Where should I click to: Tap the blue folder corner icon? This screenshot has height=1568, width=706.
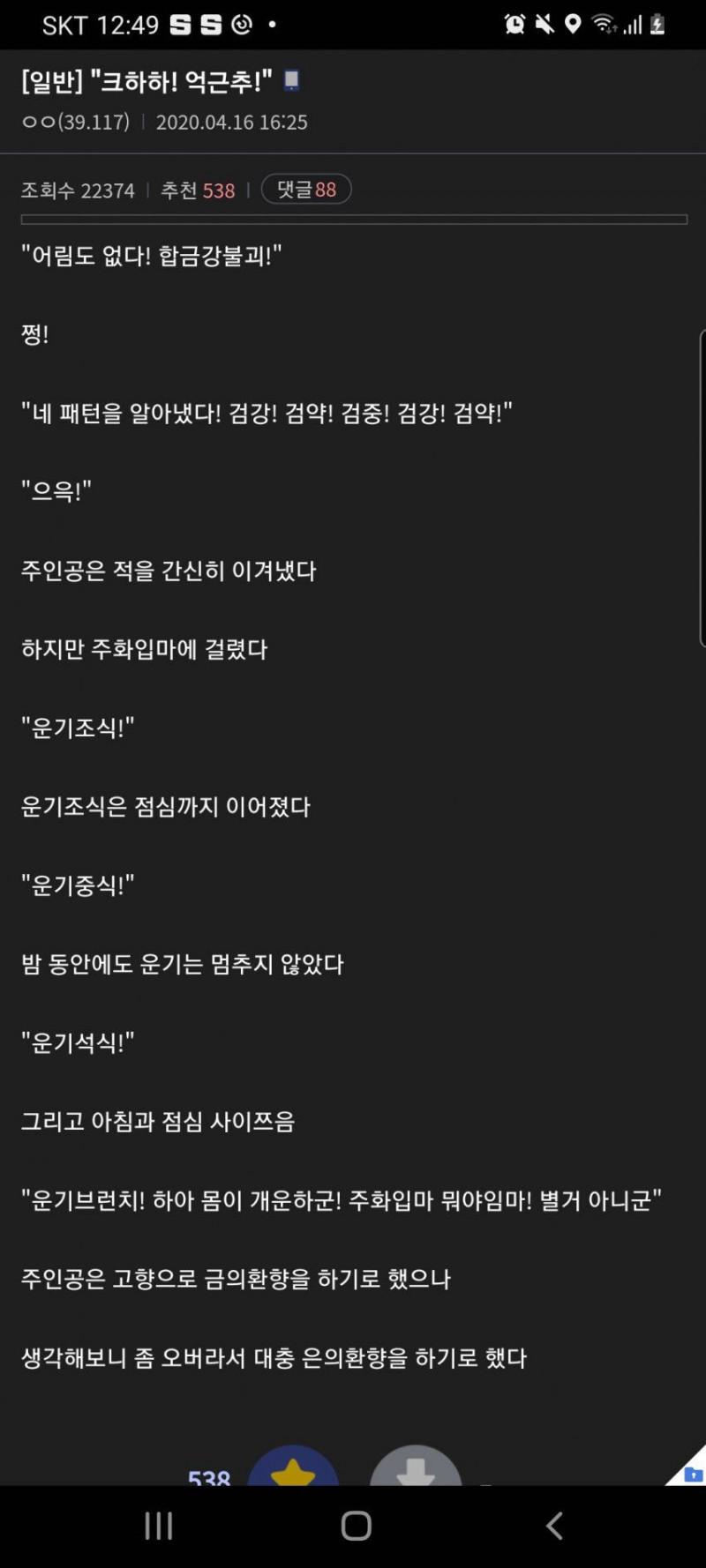tap(691, 1471)
